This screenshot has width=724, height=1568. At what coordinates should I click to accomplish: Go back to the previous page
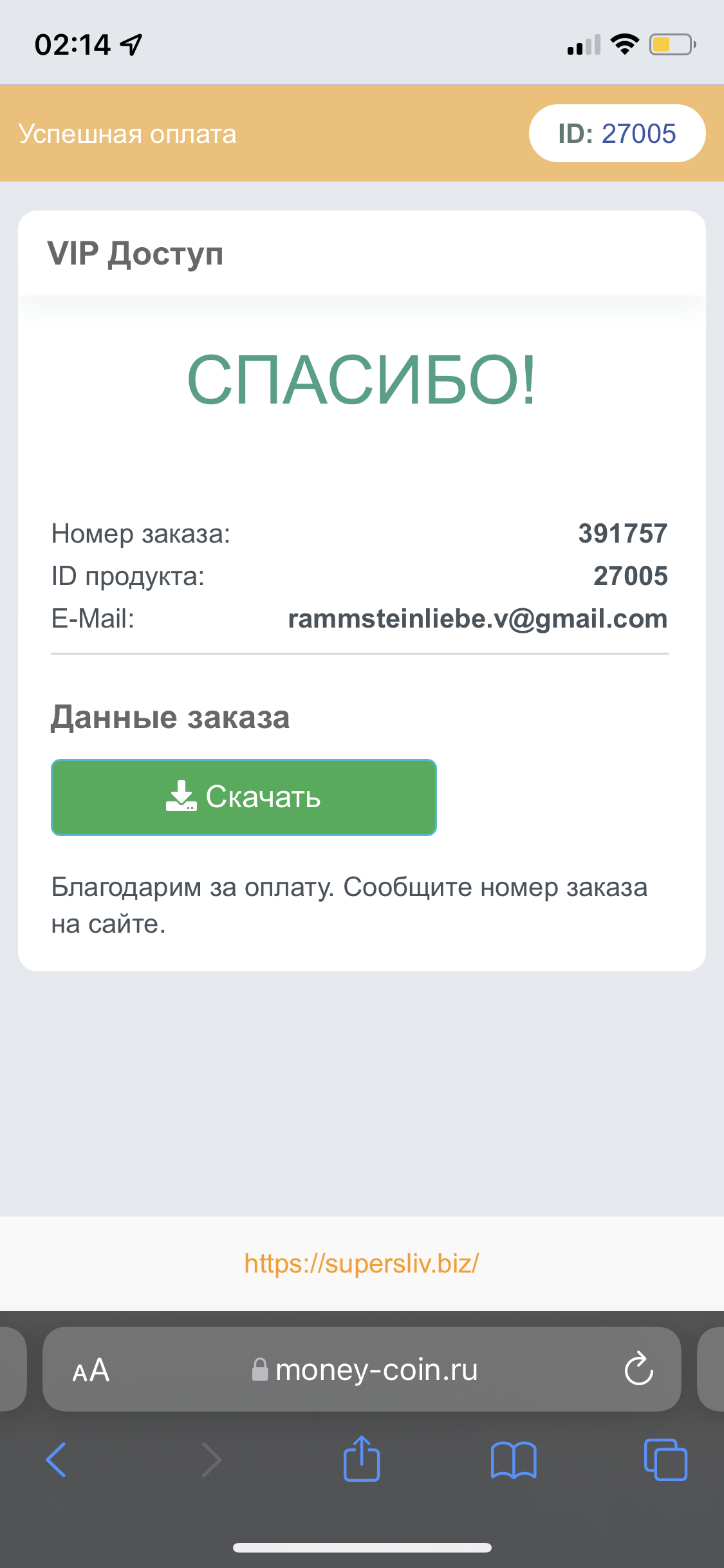(57, 1459)
